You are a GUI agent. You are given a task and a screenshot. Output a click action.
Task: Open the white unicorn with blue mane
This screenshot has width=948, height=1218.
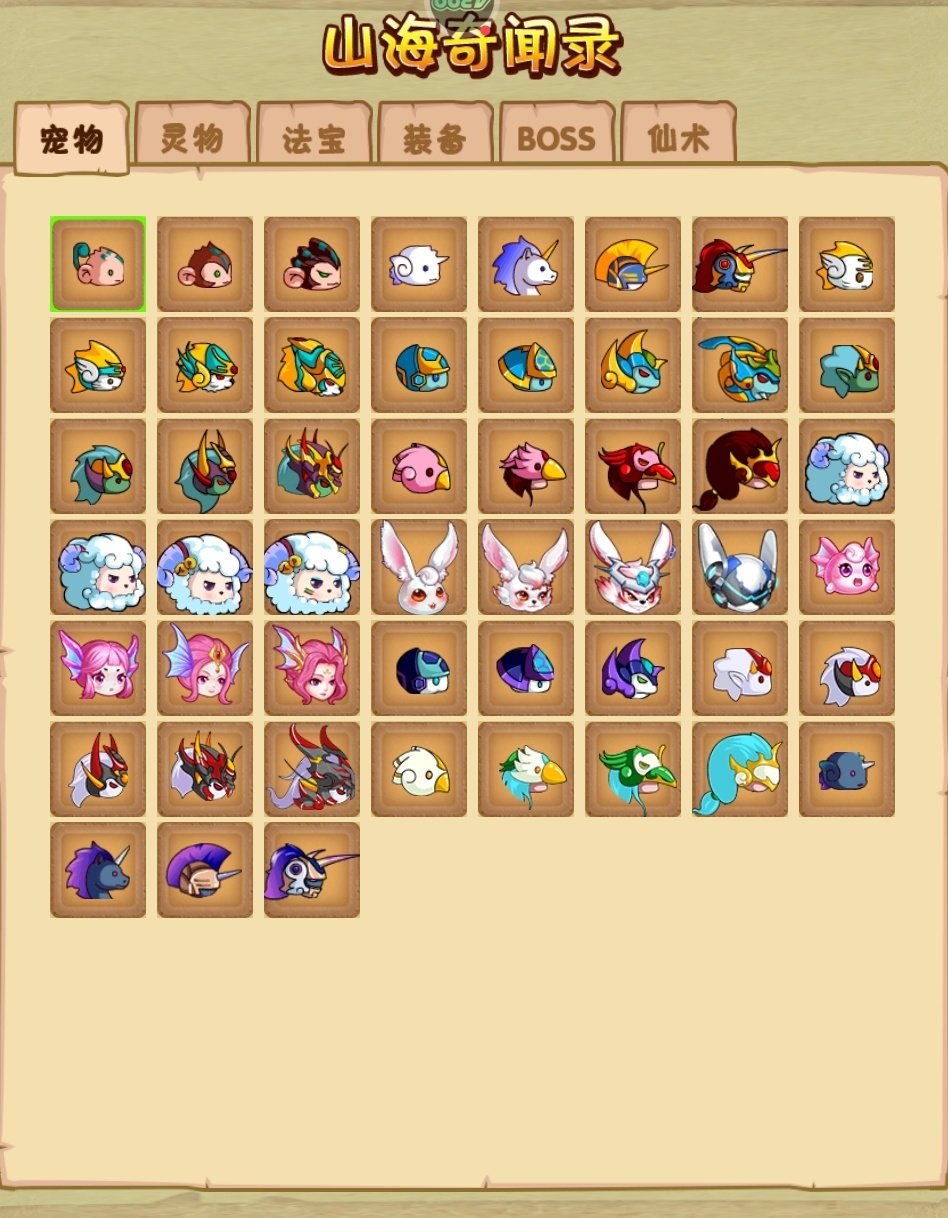tap(526, 264)
